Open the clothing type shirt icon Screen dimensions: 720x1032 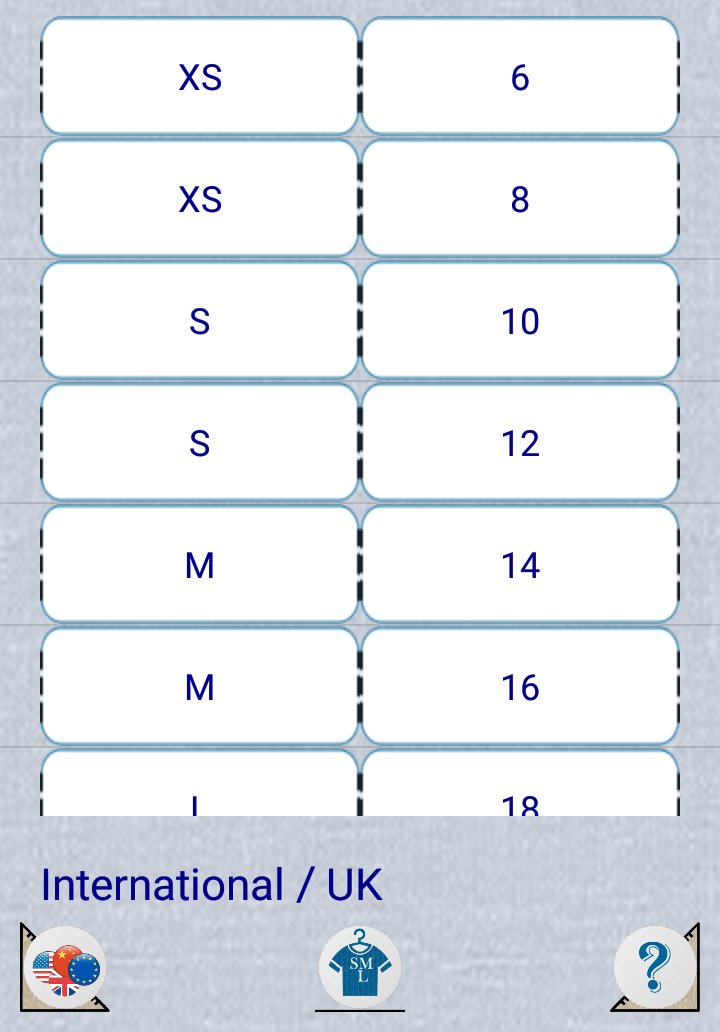pos(360,967)
